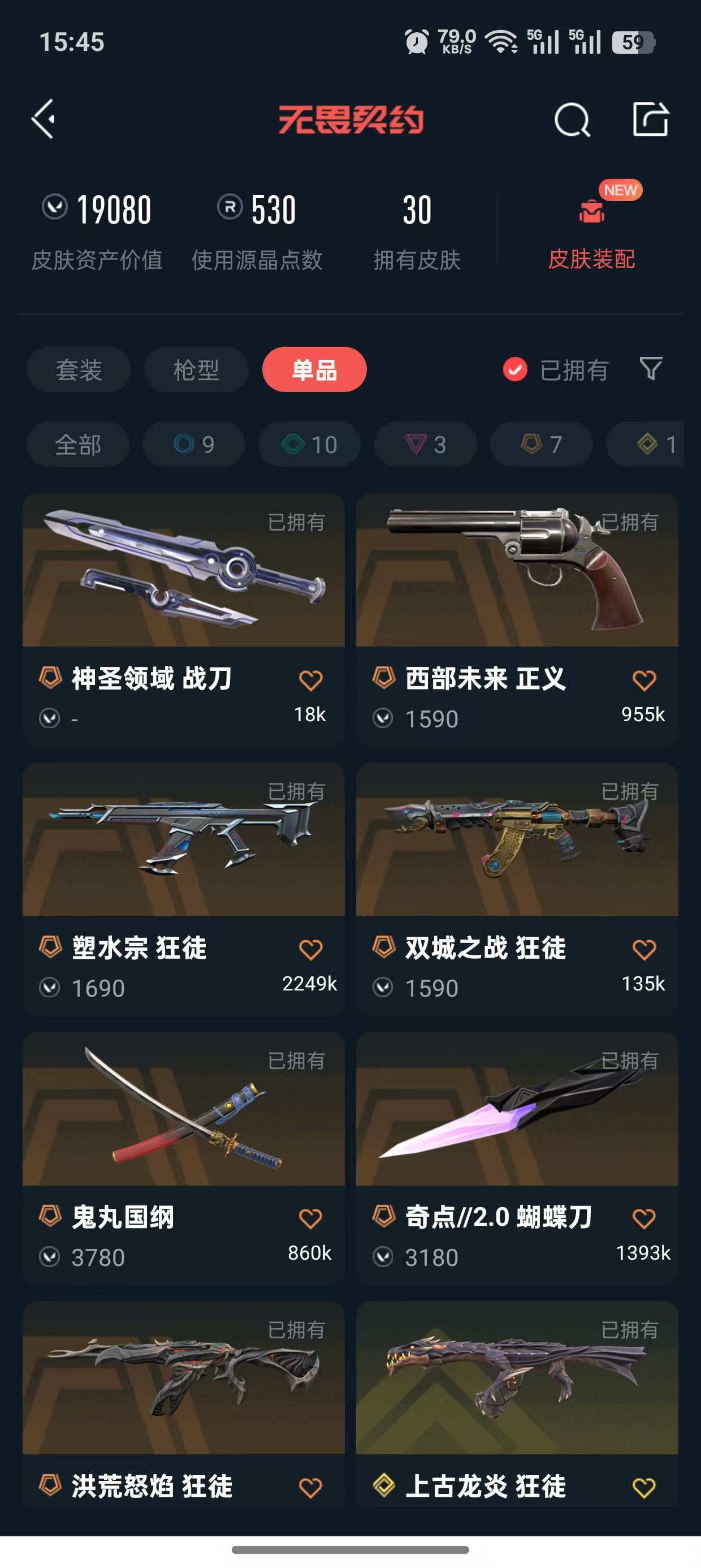The width and height of the screenshot is (701, 1568).
Task: Switch to the 套装 tab
Action: tap(79, 369)
